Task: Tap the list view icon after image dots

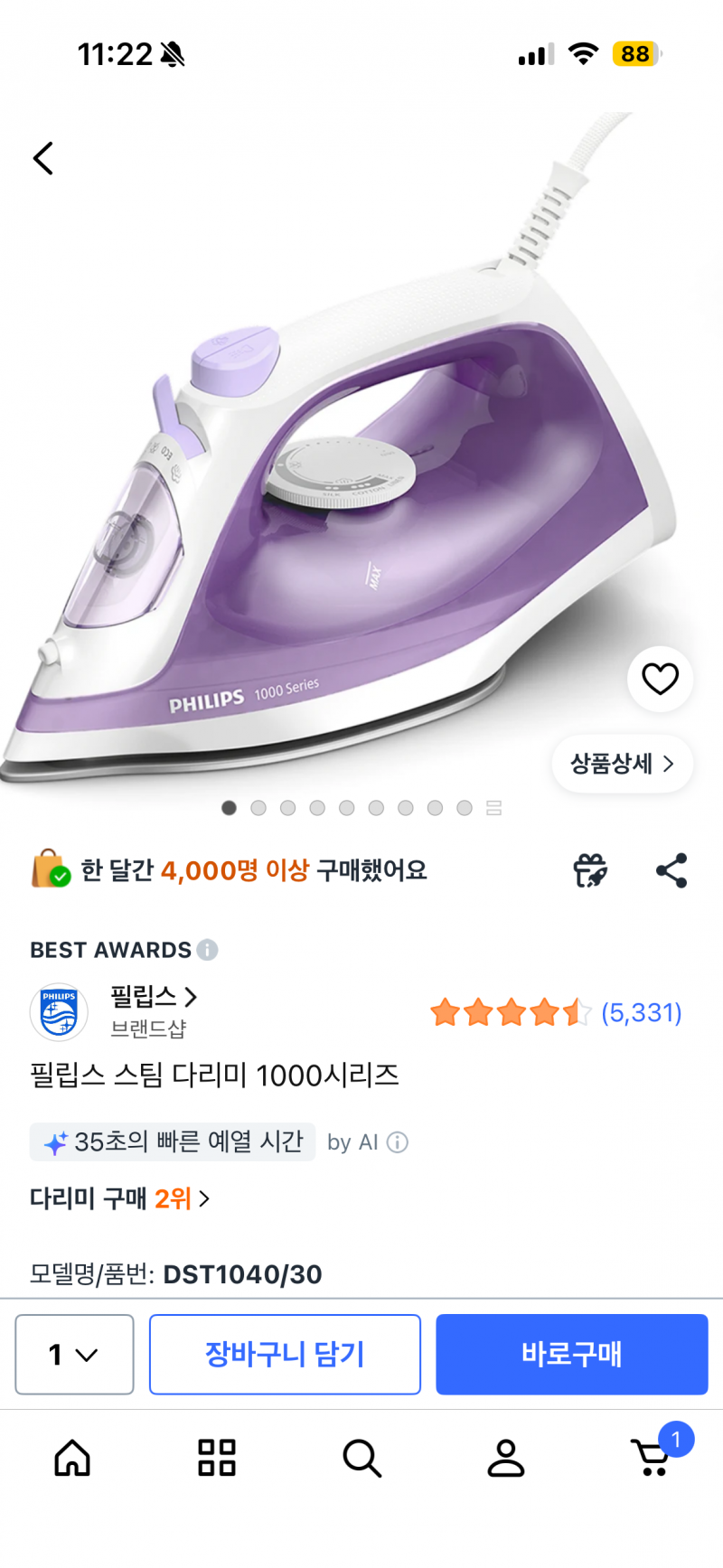Action: (494, 807)
